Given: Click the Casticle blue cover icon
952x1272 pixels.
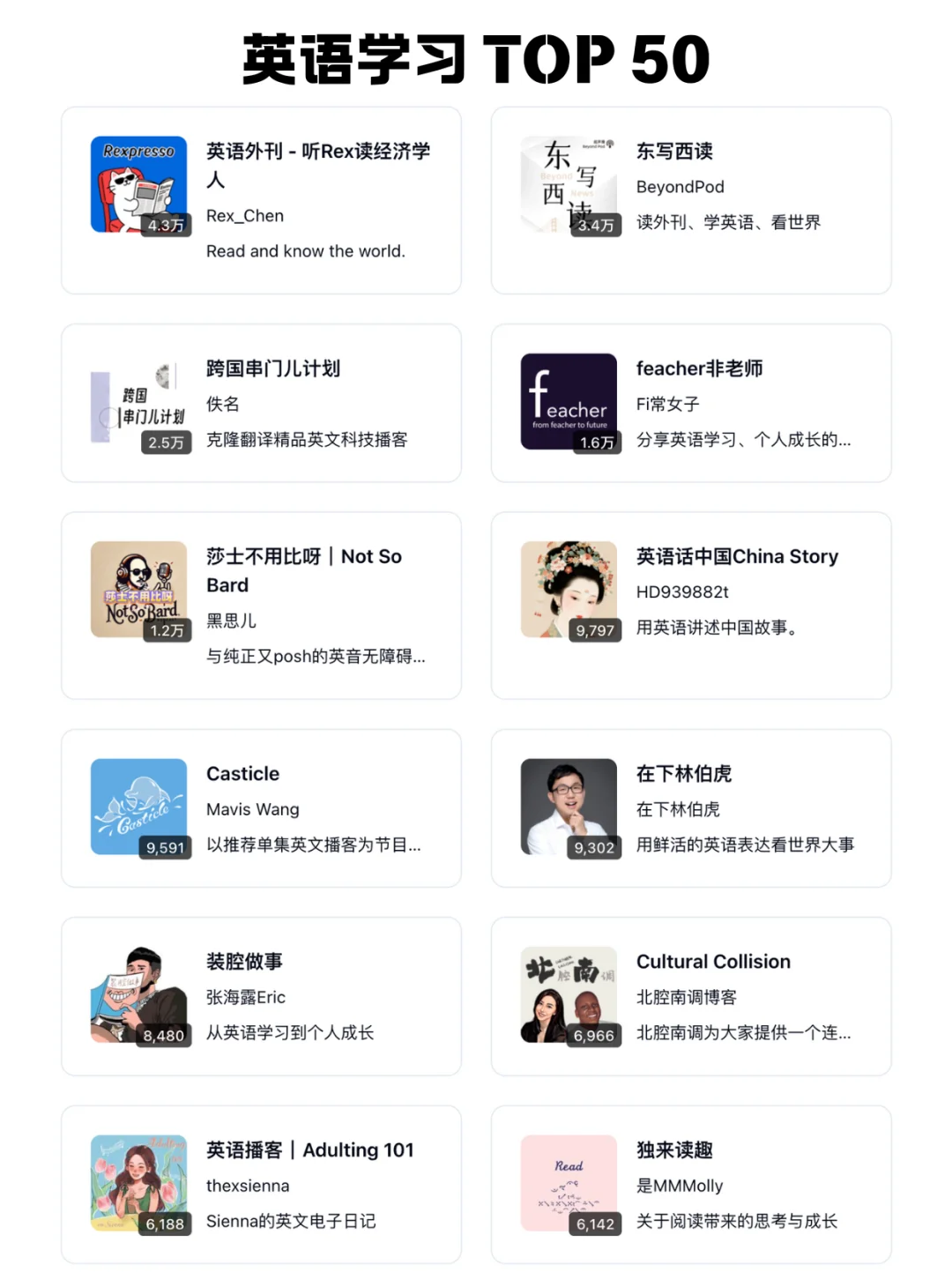Looking at the screenshot, I should click(138, 807).
